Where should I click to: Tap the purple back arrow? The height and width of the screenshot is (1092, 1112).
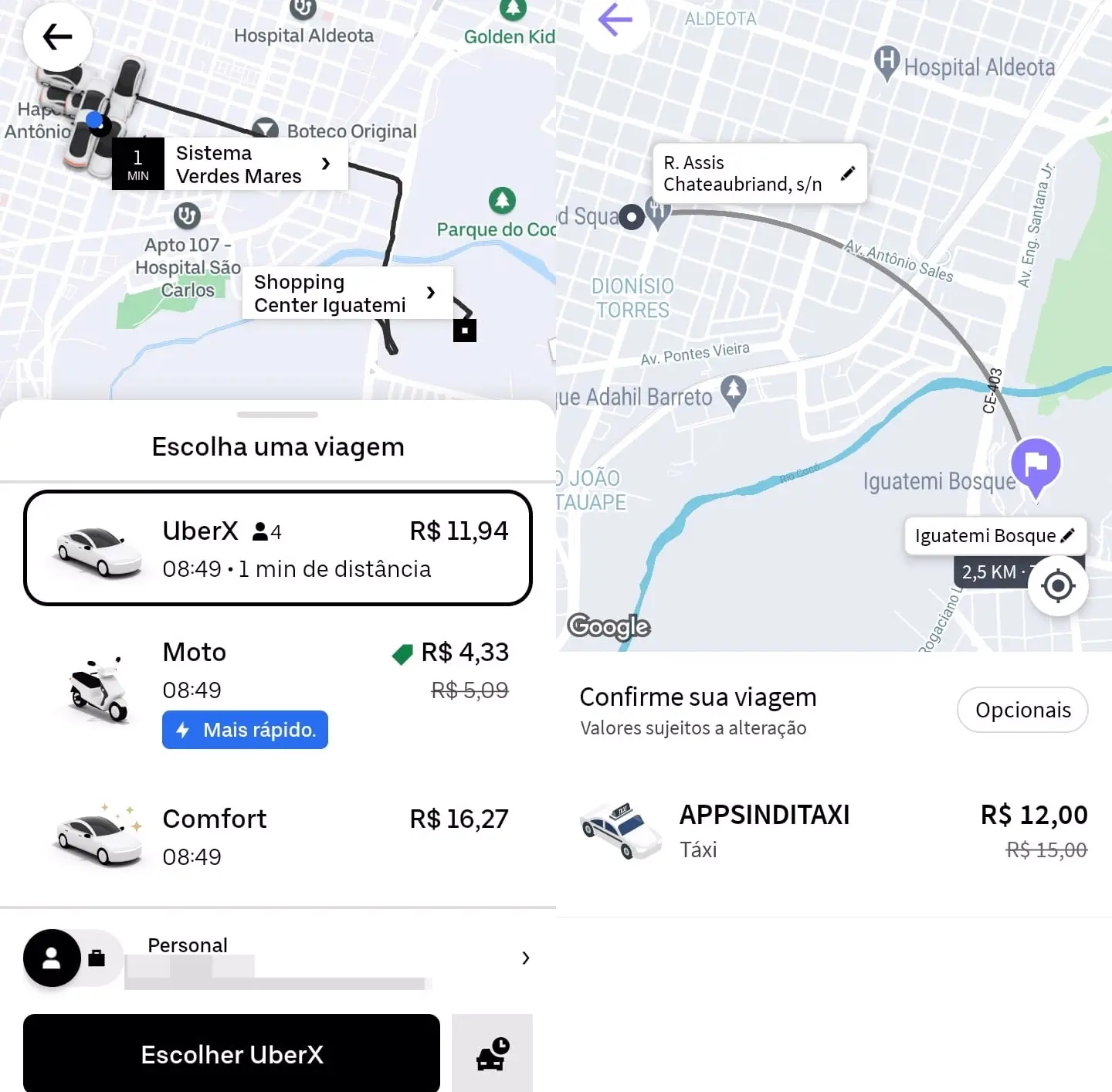tap(615, 20)
